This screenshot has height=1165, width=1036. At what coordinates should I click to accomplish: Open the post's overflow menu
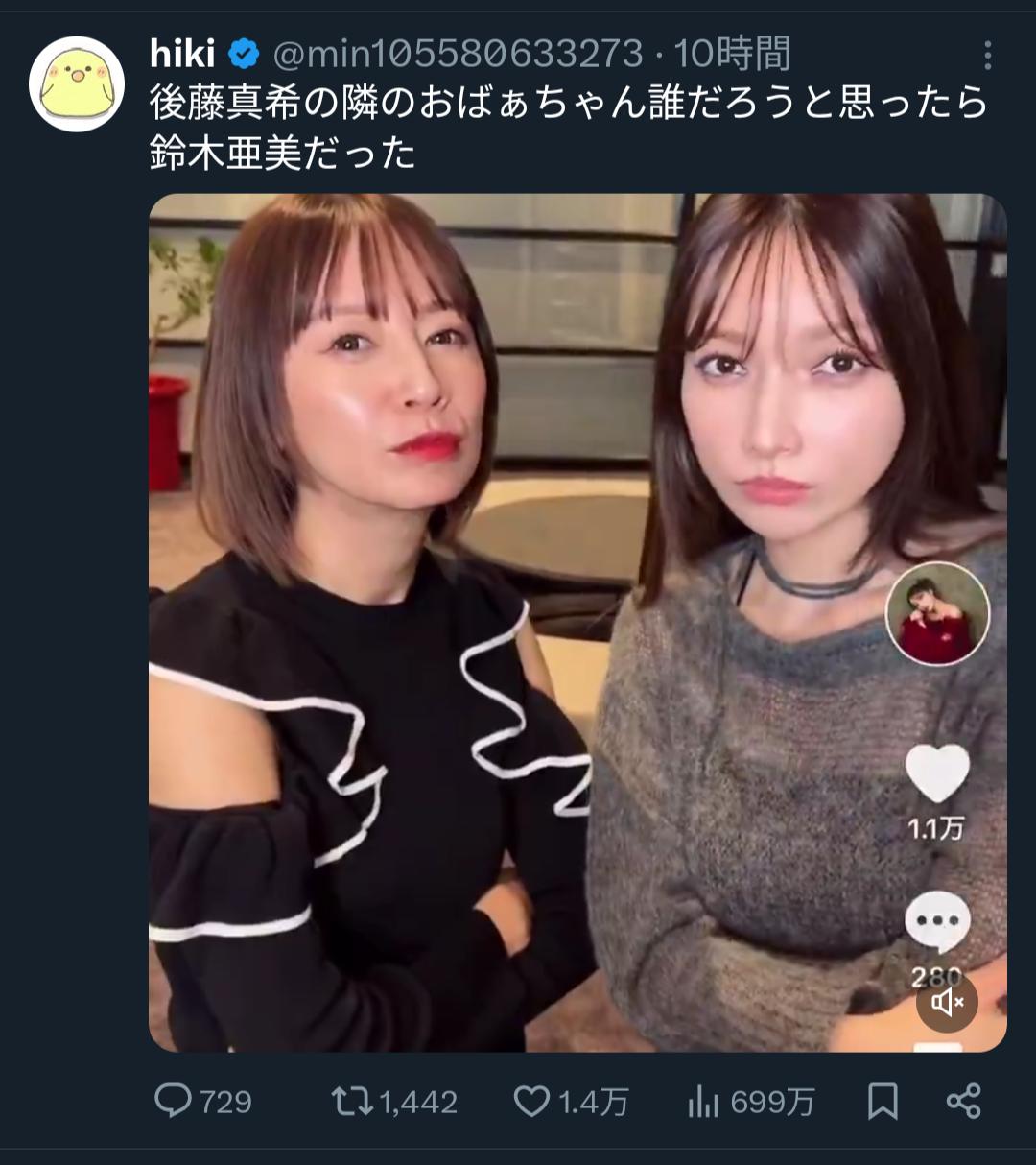(x=987, y=56)
